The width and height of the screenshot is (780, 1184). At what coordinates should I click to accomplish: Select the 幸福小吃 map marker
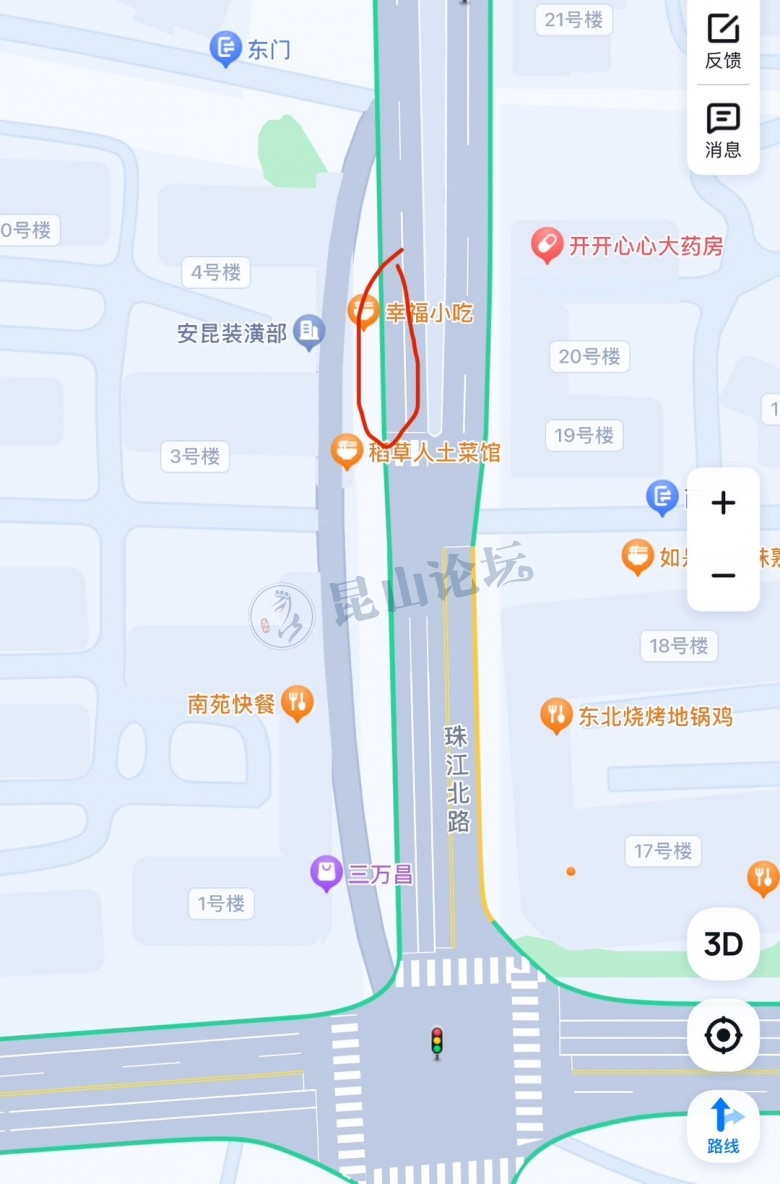tap(362, 311)
